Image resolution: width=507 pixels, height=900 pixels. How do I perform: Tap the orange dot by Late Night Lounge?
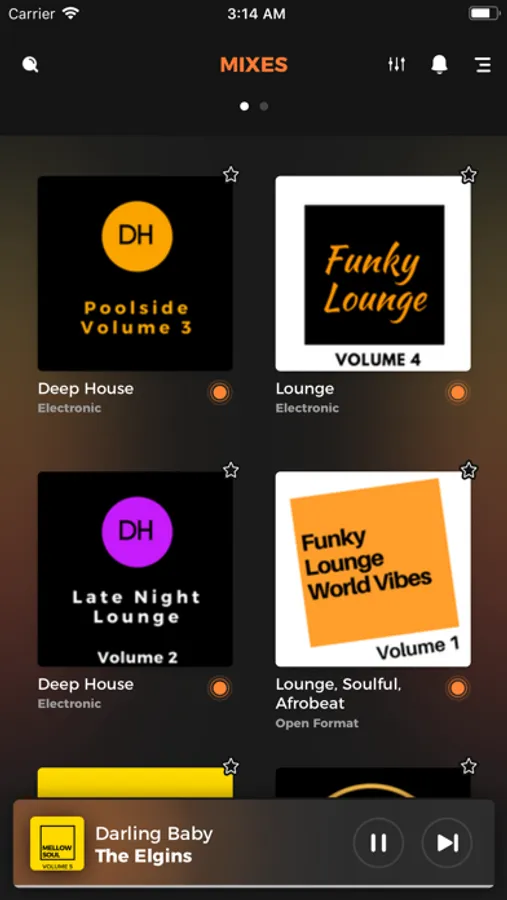click(x=219, y=688)
